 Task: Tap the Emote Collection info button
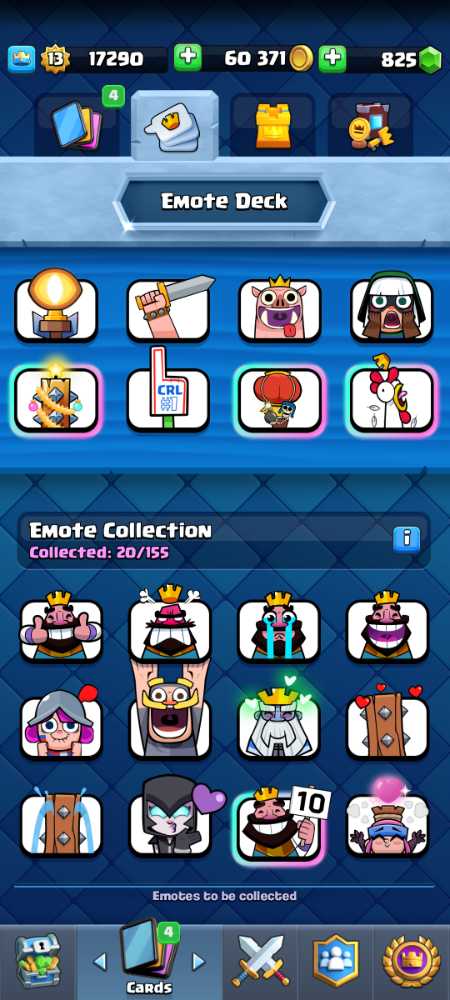tap(406, 540)
